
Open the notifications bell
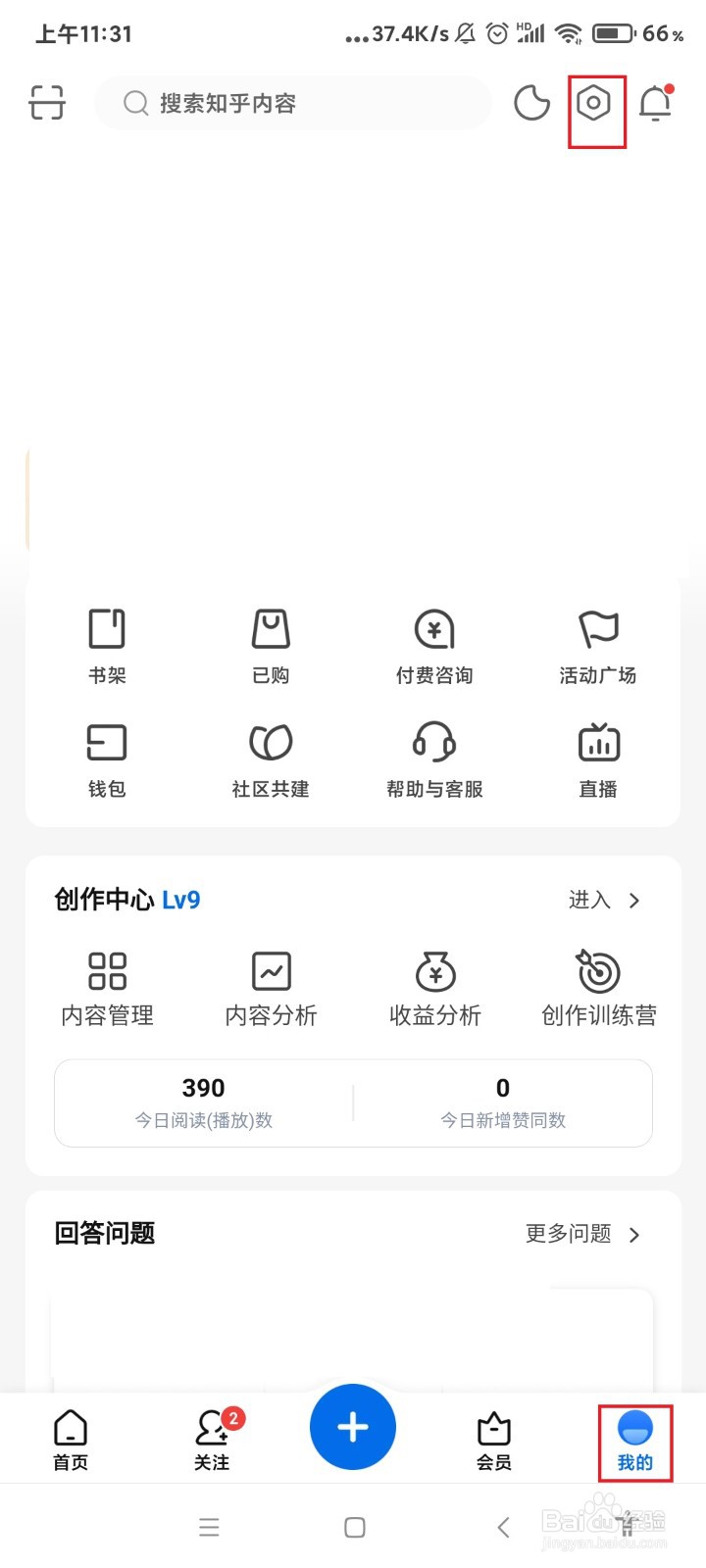click(x=655, y=102)
